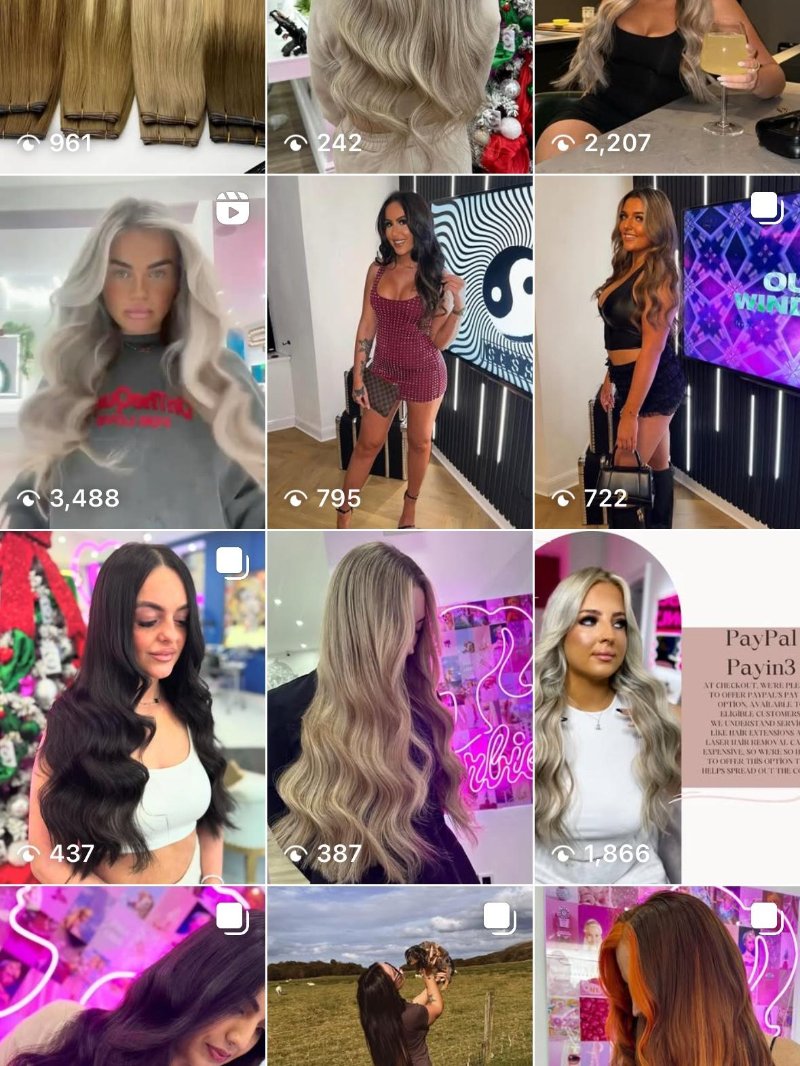Image resolution: width=800 pixels, height=1066 pixels.
Task: Open the outdoor field carousel post
Action: coord(400,977)
